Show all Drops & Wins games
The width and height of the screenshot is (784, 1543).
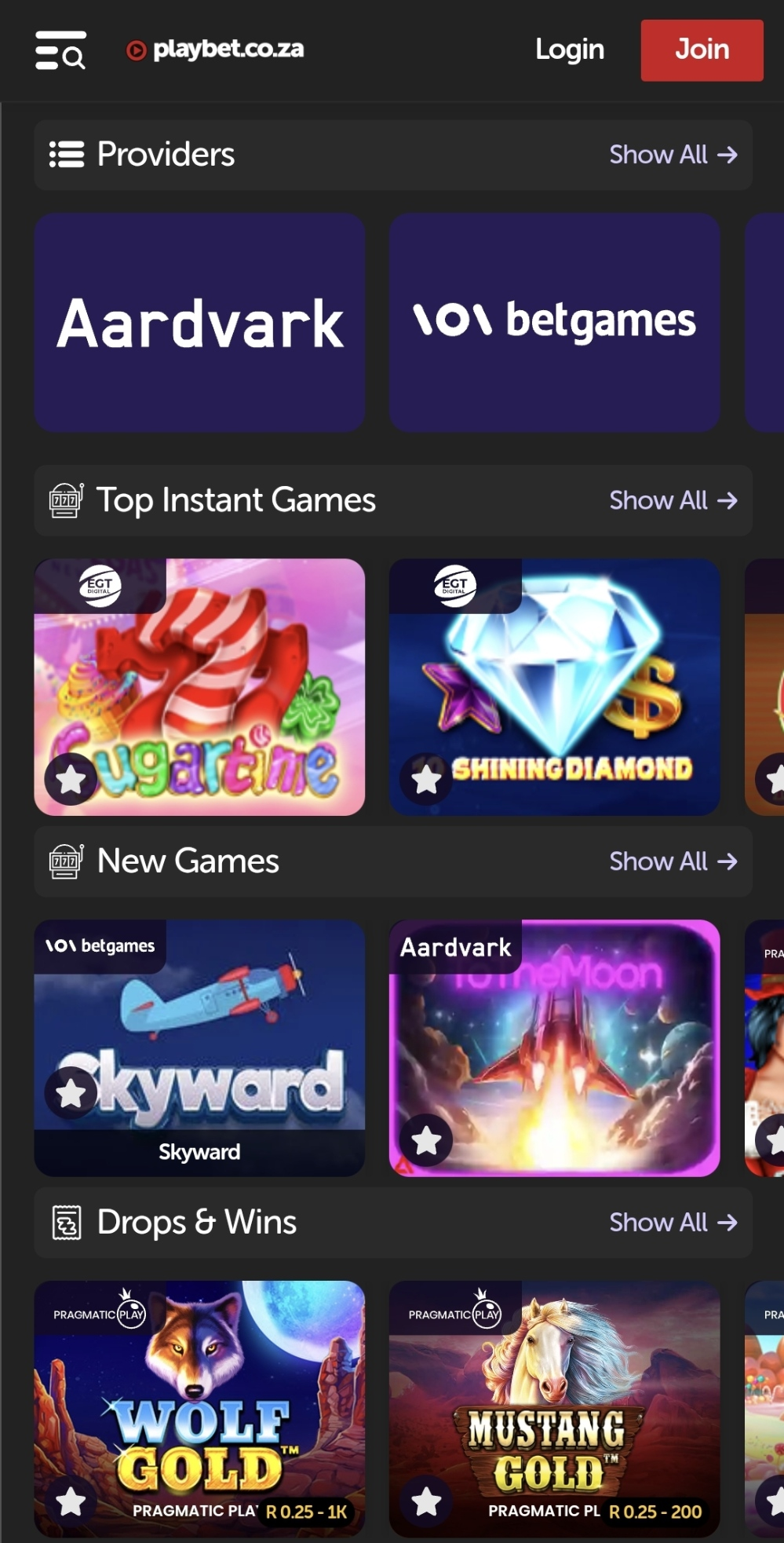(x=673, y=1223)
